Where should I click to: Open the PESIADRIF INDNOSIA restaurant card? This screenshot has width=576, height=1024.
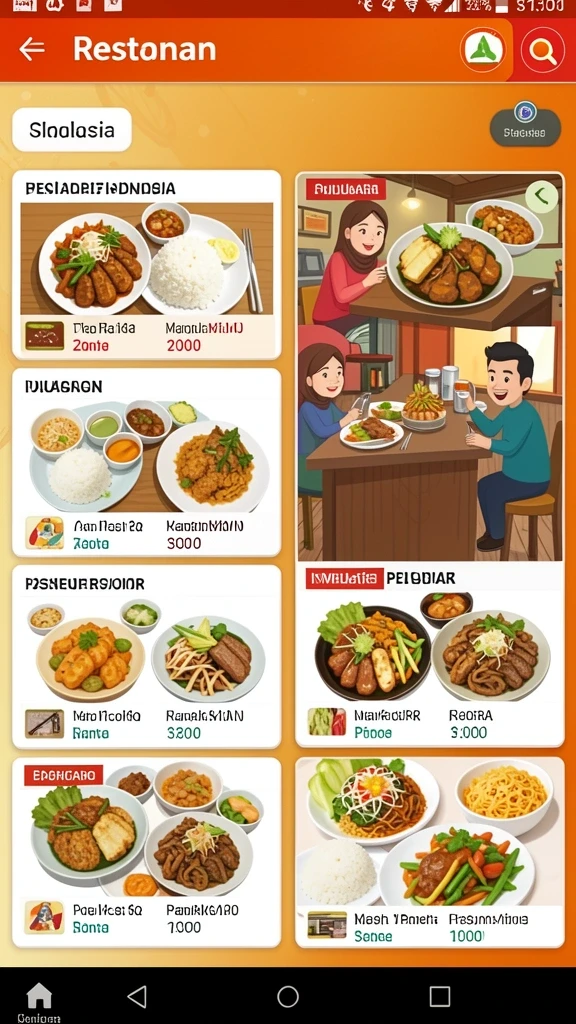147,265
